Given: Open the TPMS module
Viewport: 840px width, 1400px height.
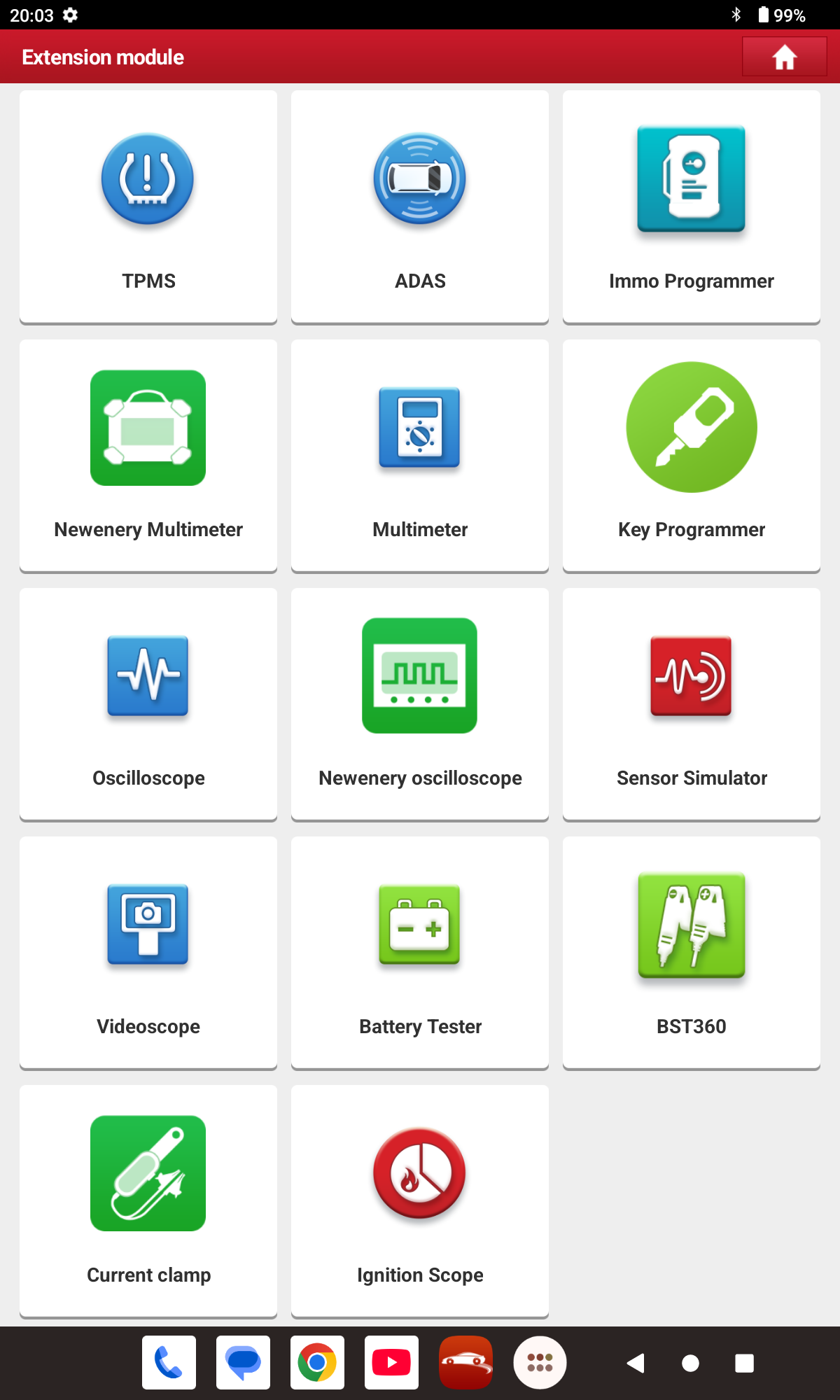Looking at the screenshot, I should click(x=148, y=206).
